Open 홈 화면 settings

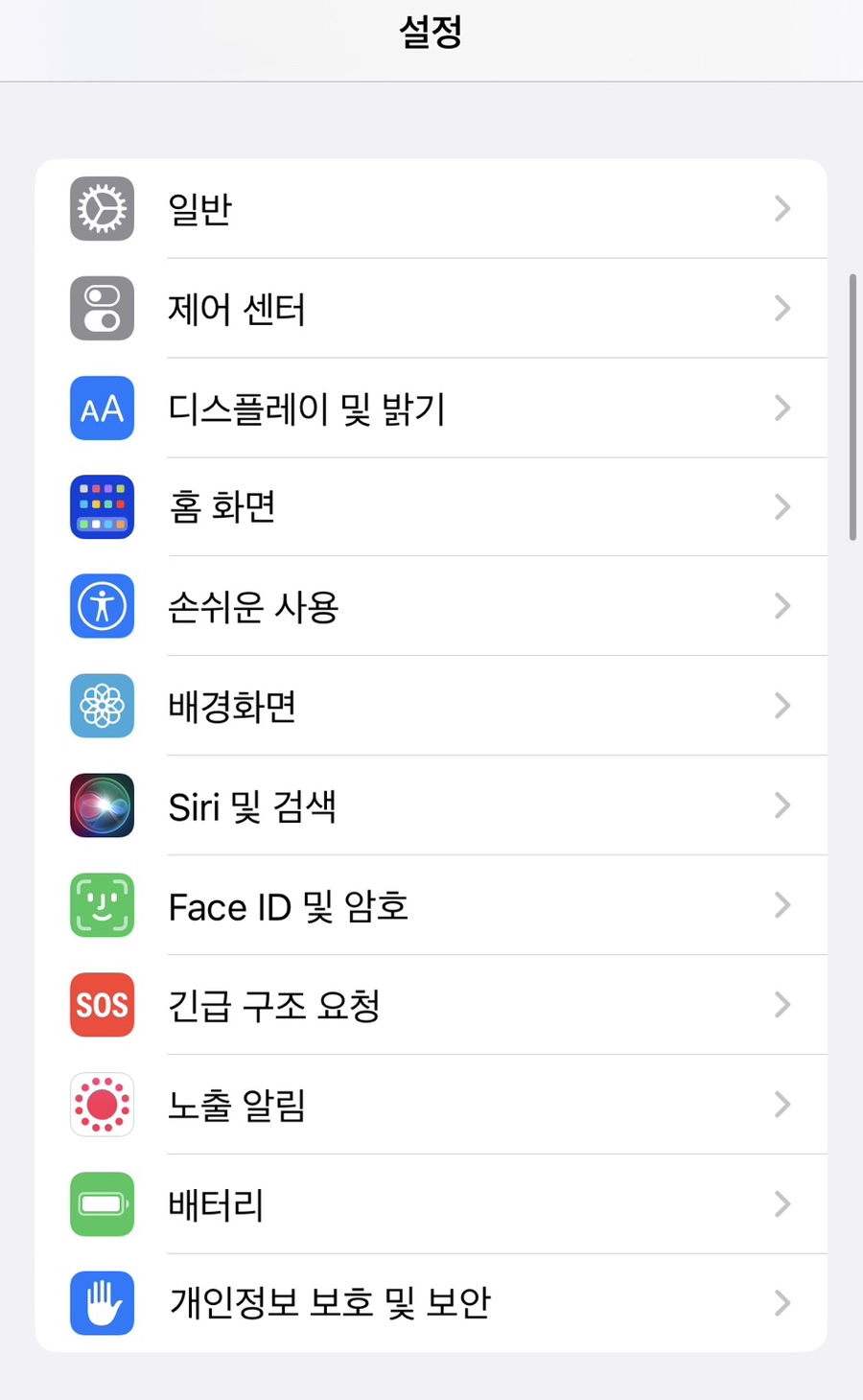(431, 507)
